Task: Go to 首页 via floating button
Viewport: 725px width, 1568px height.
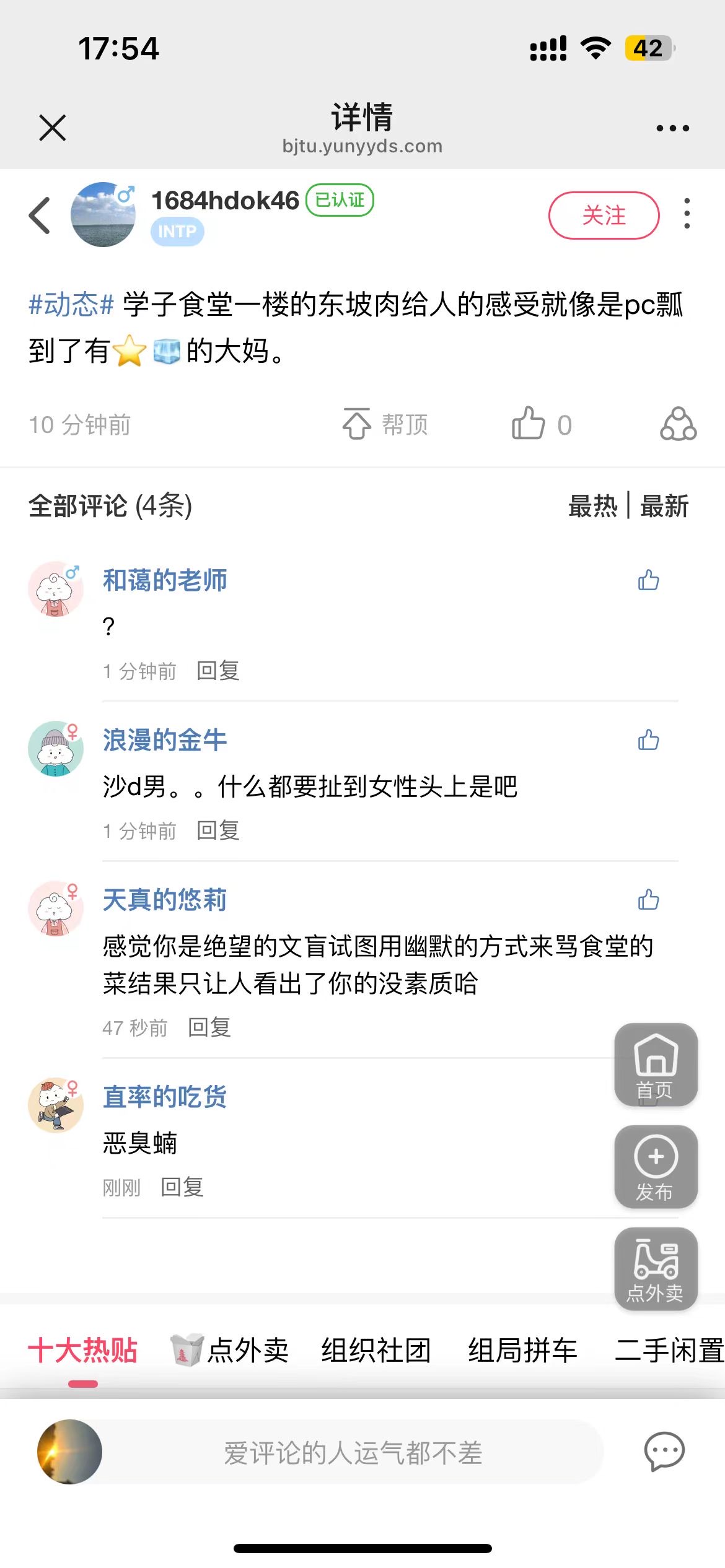Action: (656, 1065)
